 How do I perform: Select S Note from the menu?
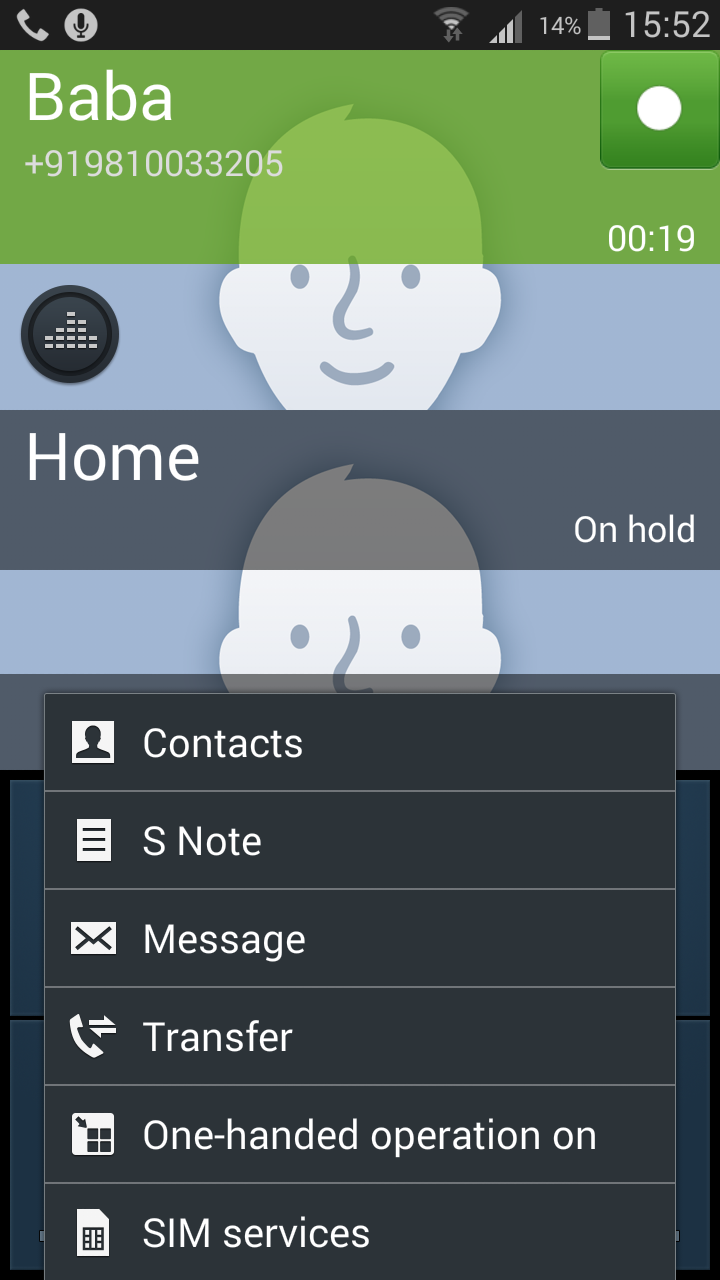(360, 840)
